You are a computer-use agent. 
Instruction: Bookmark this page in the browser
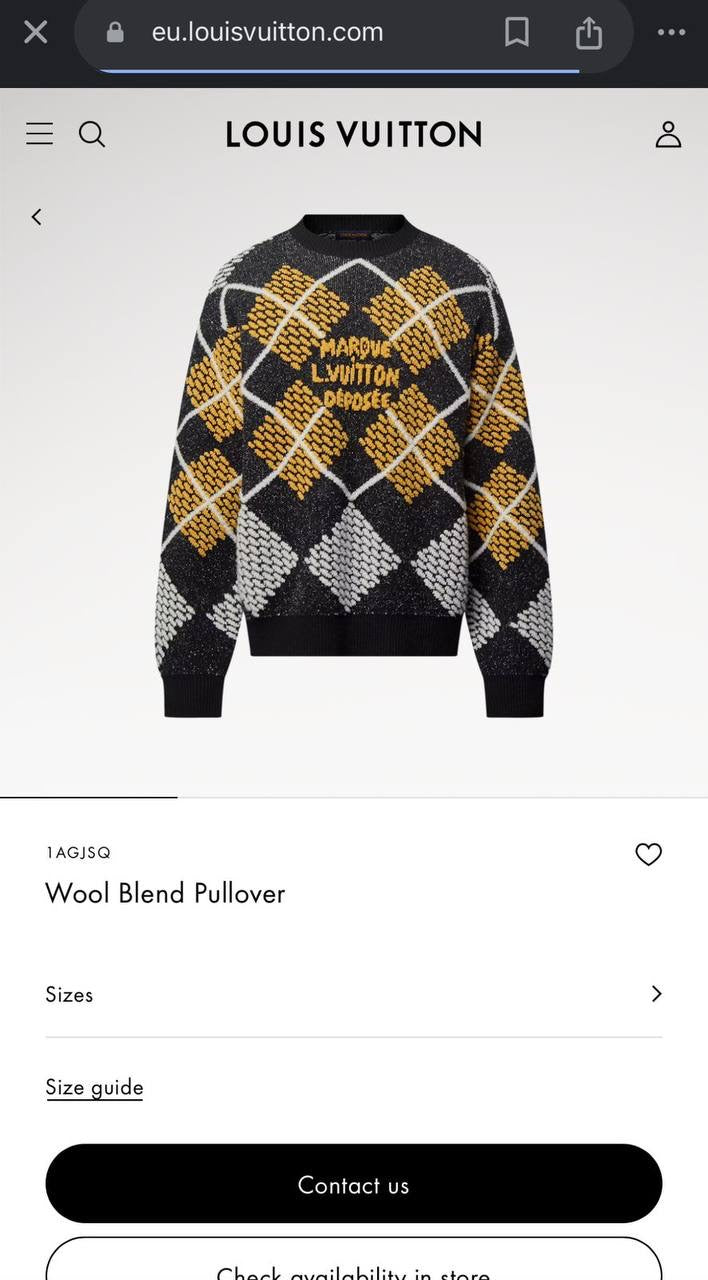pyautogui.click(x=516, y=33)
